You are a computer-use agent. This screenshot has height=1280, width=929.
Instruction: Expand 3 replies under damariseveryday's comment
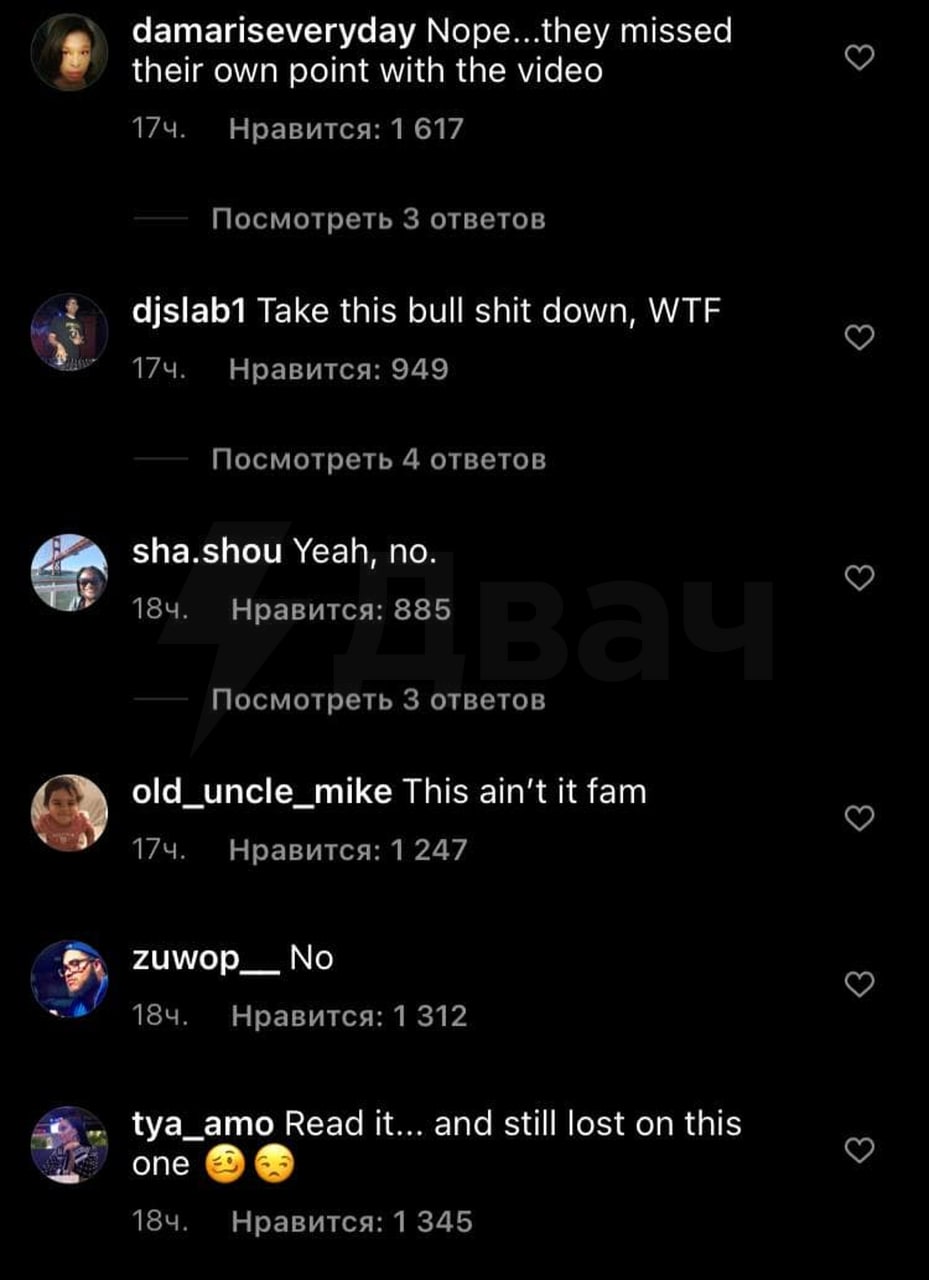[x=378, y=219]
